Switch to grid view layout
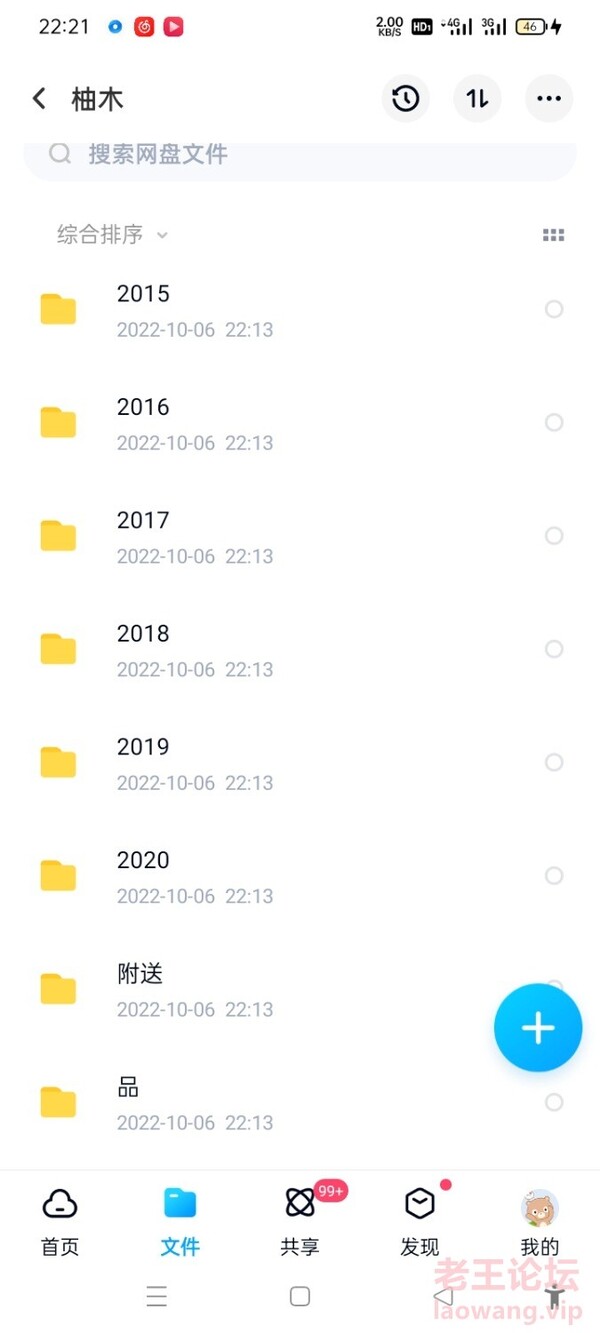This screenshot has height=1333, width=600. point(553,235)
